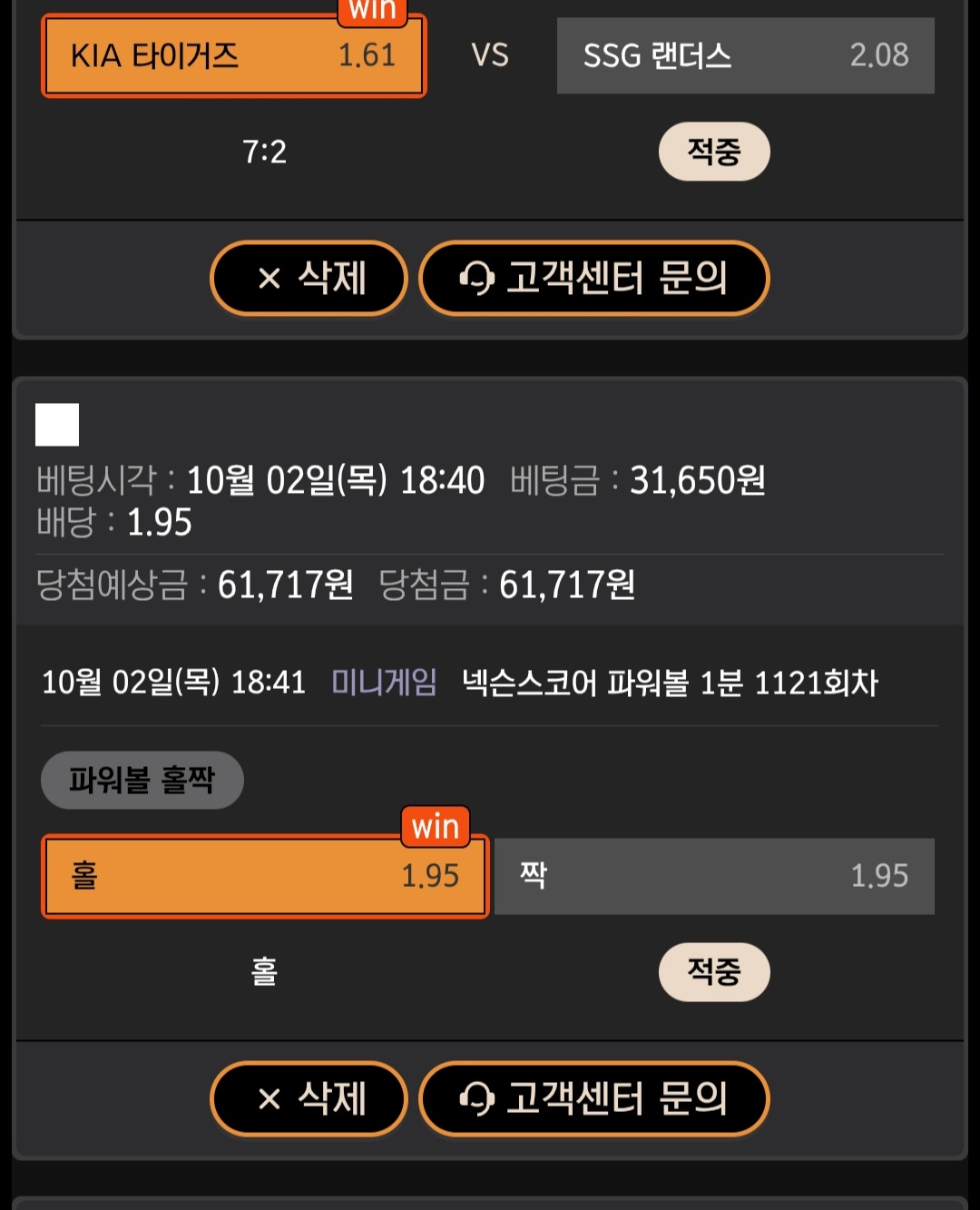Open 고객센터 문의 for the KIA 타이거즈 bet
The width and height of the screenshot is (980, 1210).
(594, 278)
